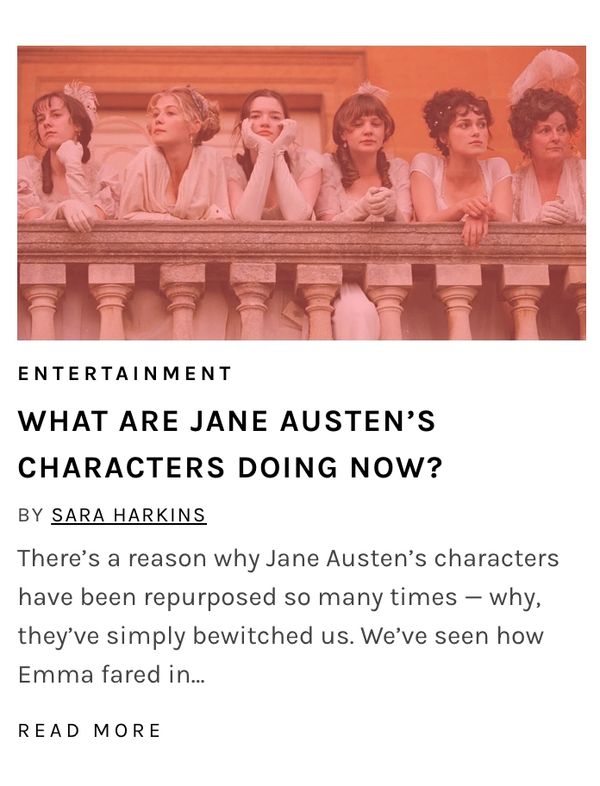View author Sara Harkins' profile
This screenshot has width=600, height=786.
[128, 516]
